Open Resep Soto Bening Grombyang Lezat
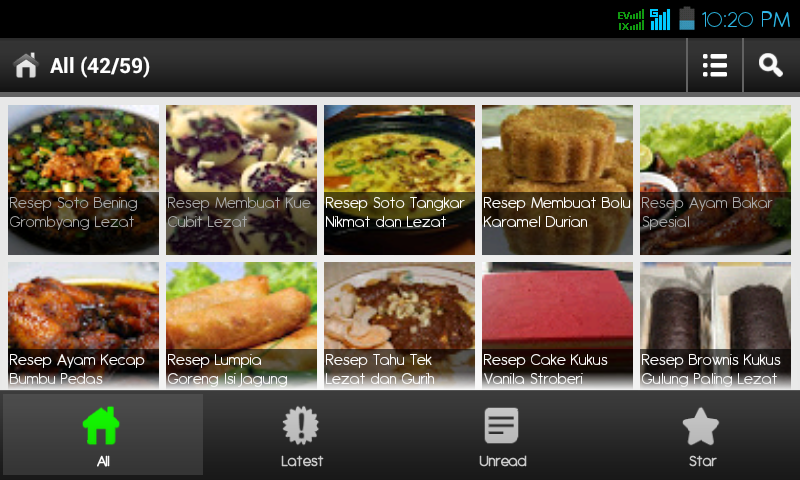800x480 pixels. [83, 180]
